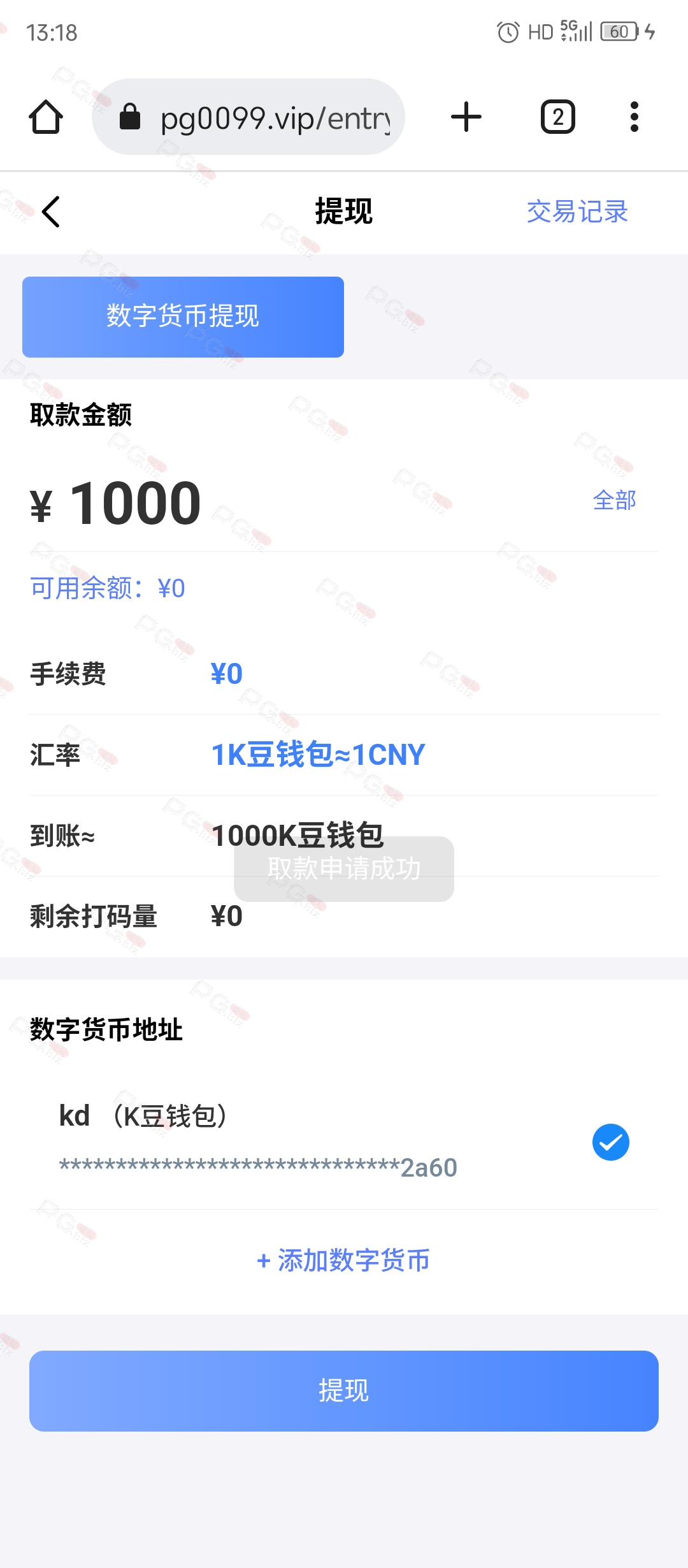
Task: Open the browser home page
Action: coord(46,117)
